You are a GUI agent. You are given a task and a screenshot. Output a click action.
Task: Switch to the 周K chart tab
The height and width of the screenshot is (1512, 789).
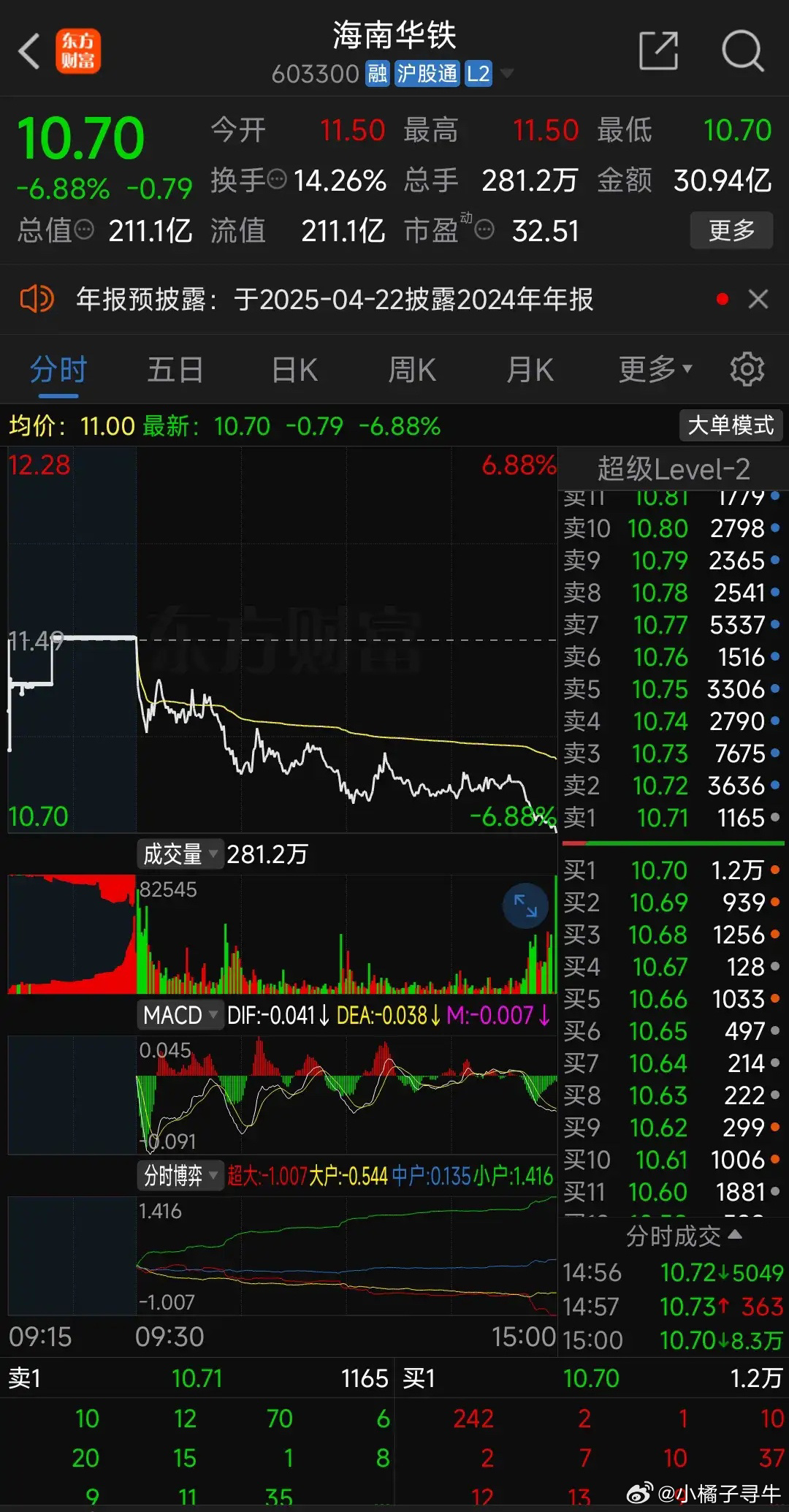coord(412,370)
